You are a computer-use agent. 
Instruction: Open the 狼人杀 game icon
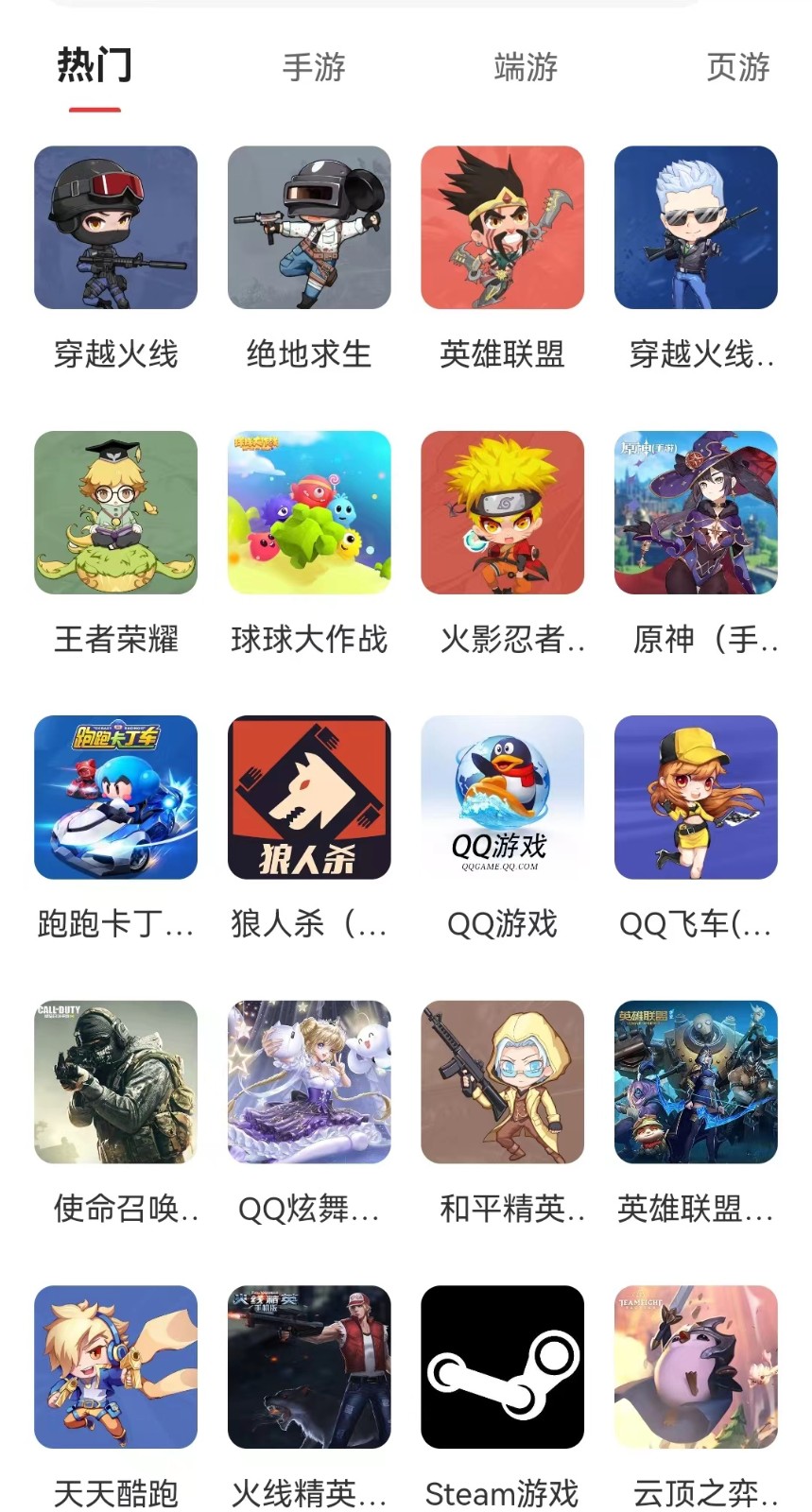(x=309, y=799)
